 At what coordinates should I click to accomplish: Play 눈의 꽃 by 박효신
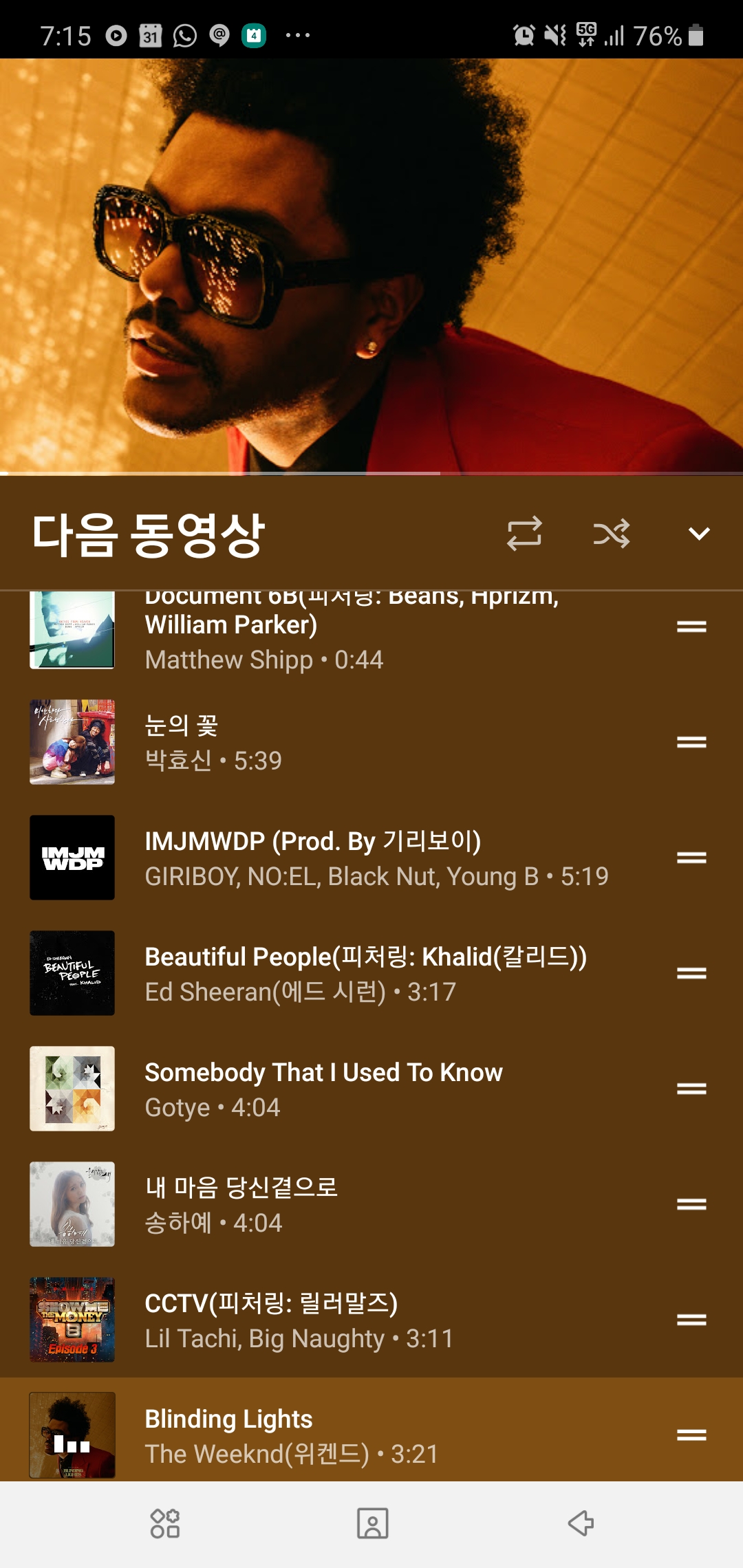(x=344, y=743)
